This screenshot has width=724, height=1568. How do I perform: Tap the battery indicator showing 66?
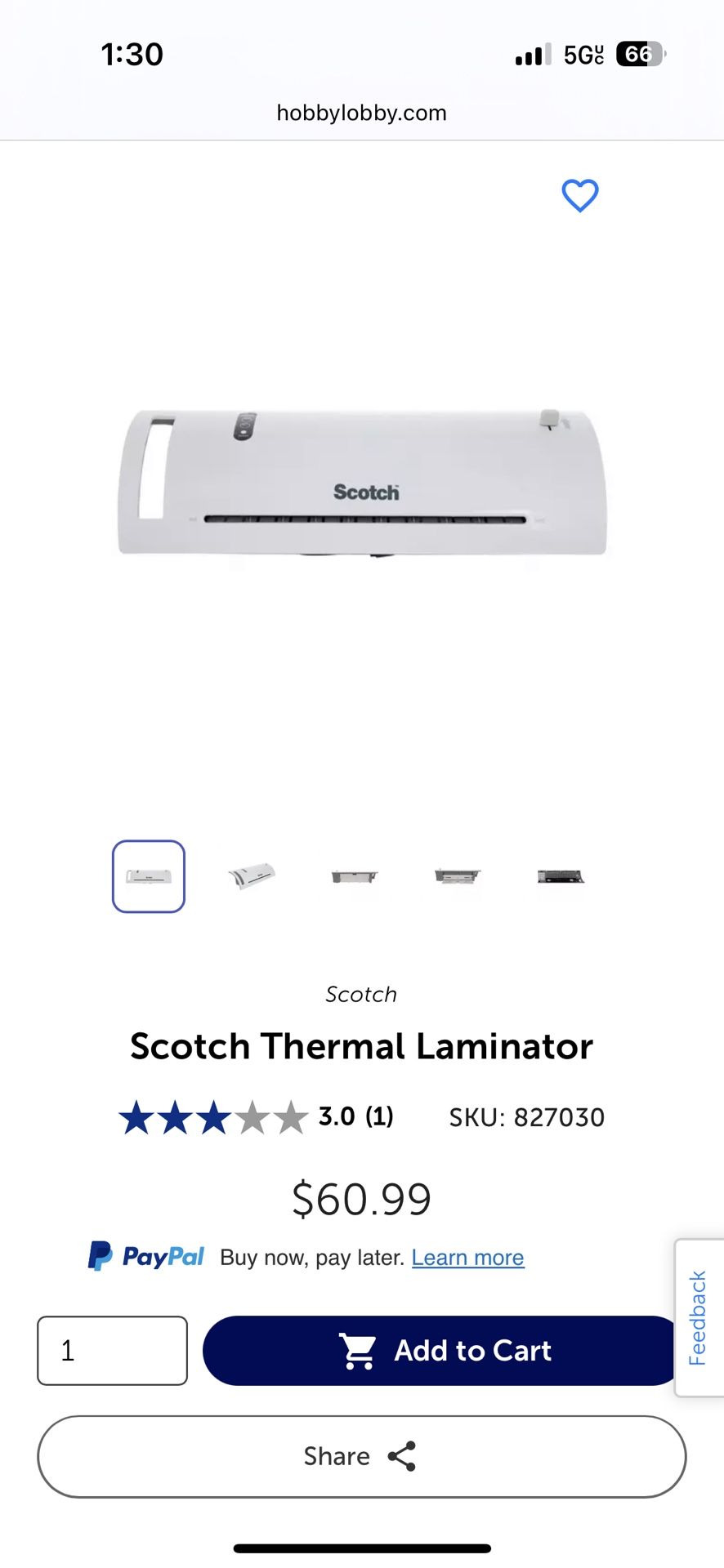(638, 53)
